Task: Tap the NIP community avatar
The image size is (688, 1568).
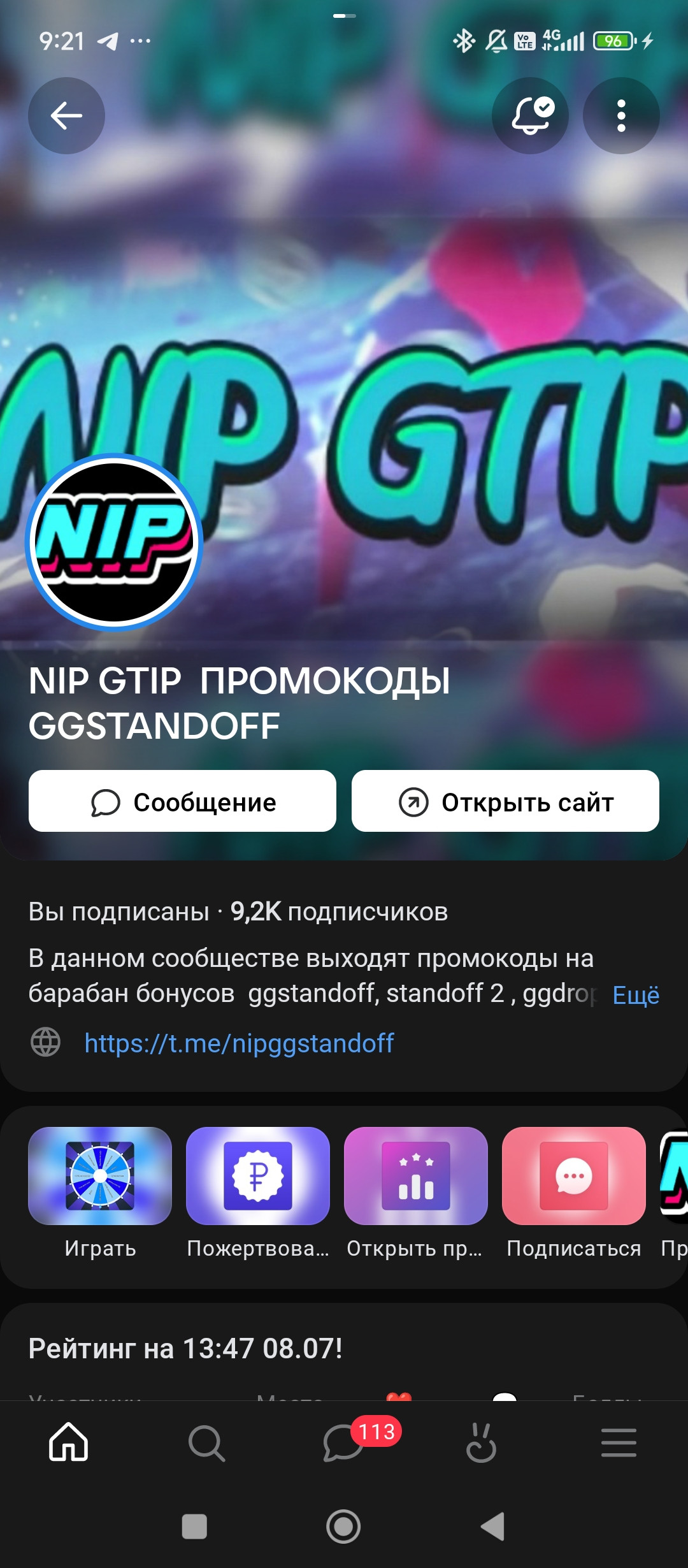Action: pos(114,542)
